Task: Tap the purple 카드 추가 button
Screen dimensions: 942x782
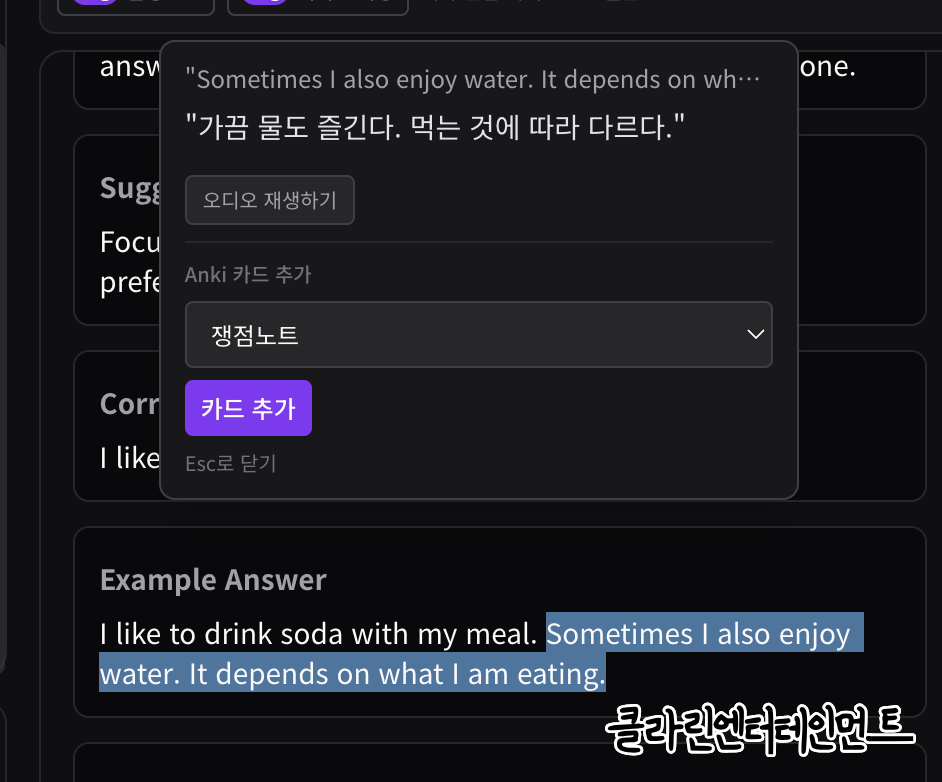Action: tap(248, 408)
